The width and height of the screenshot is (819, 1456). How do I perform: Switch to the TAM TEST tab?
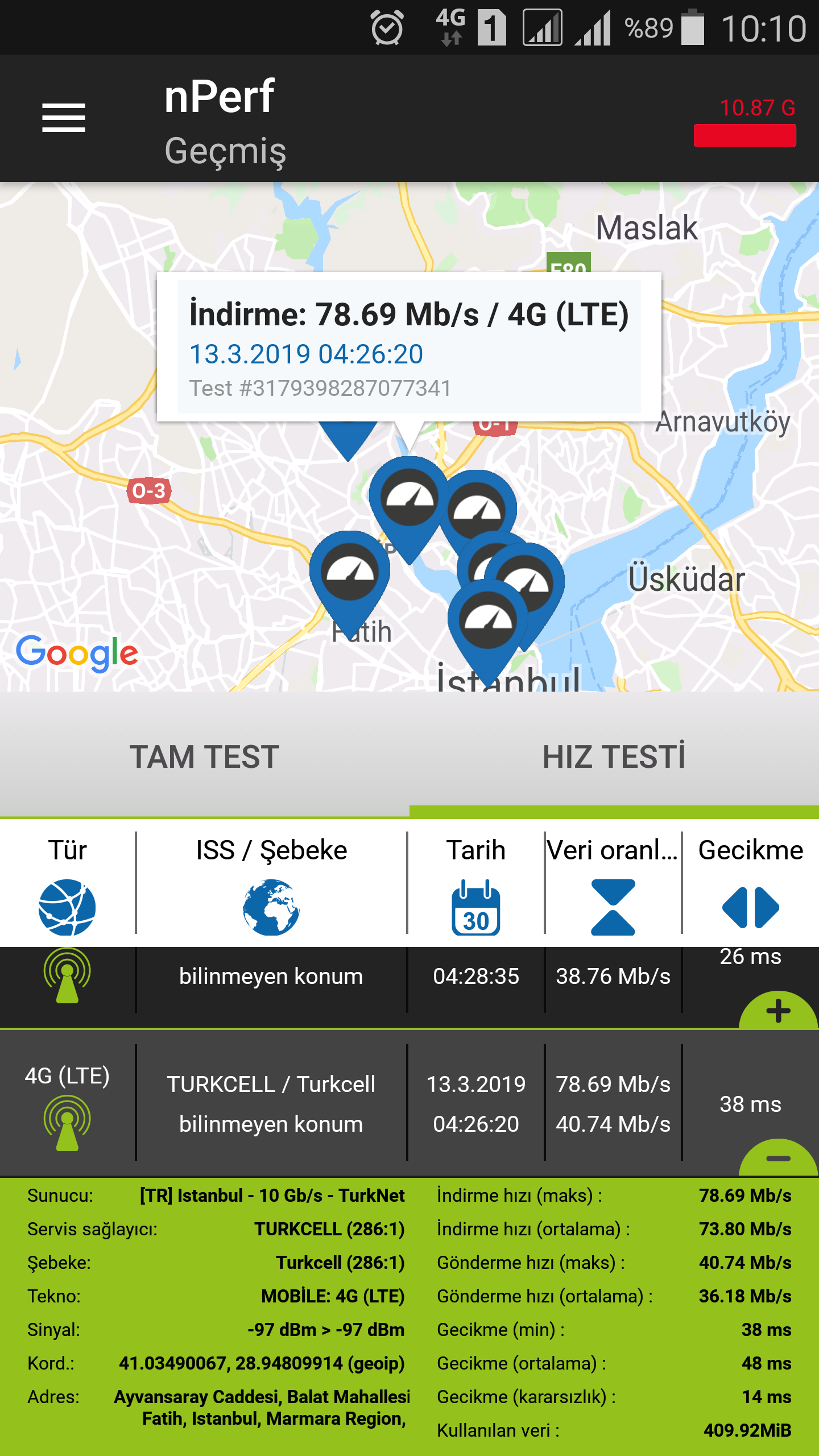[205, 757]
